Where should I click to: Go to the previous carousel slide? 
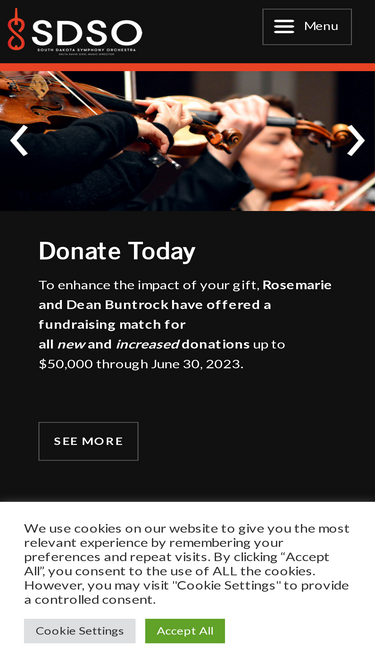(x=19, y=140)
